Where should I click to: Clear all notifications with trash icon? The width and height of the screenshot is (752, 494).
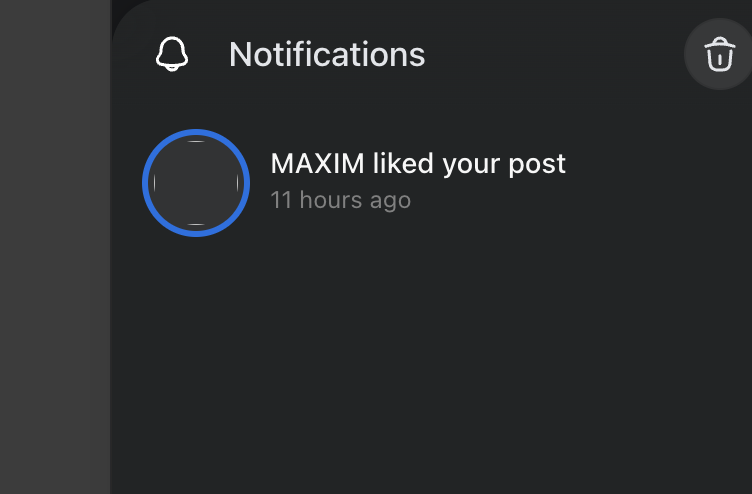pos(719,55)
